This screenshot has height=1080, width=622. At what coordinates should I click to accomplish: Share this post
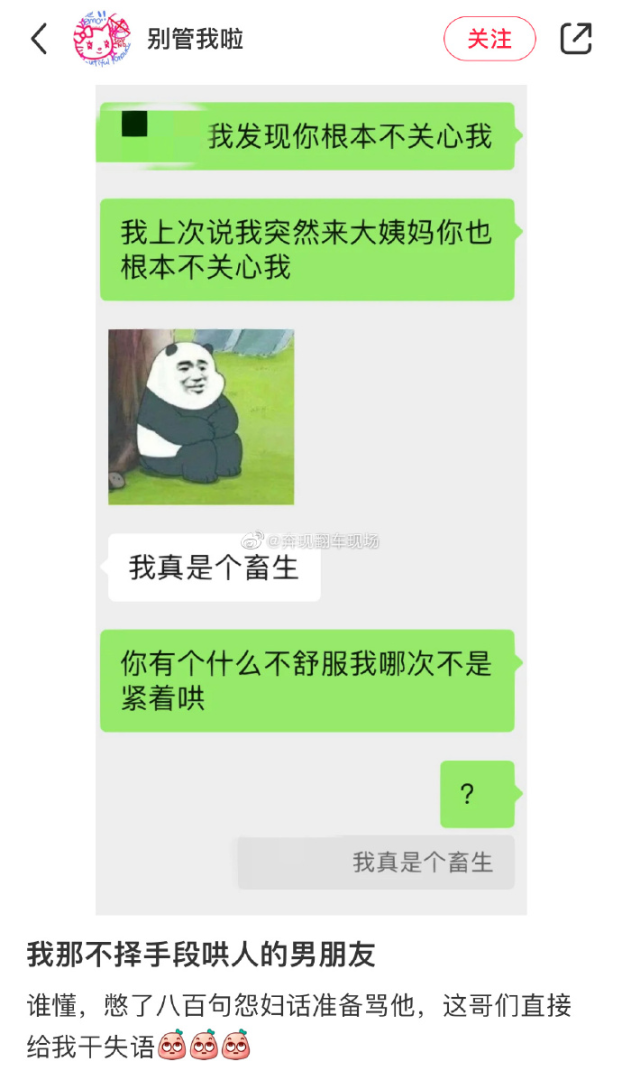coord(576,40)
